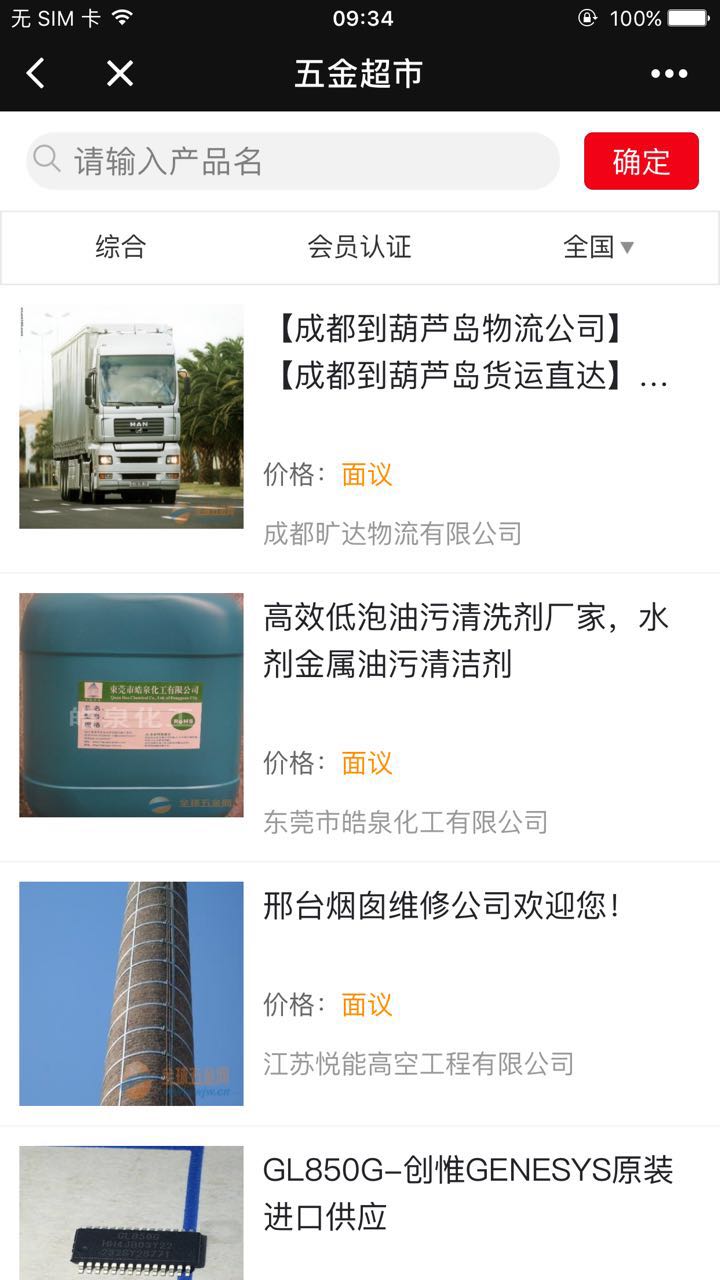Viewport: 720px width, 1280px height.
Task: Open the GL850G-创惟GENESYS product
Action: 467,1193
